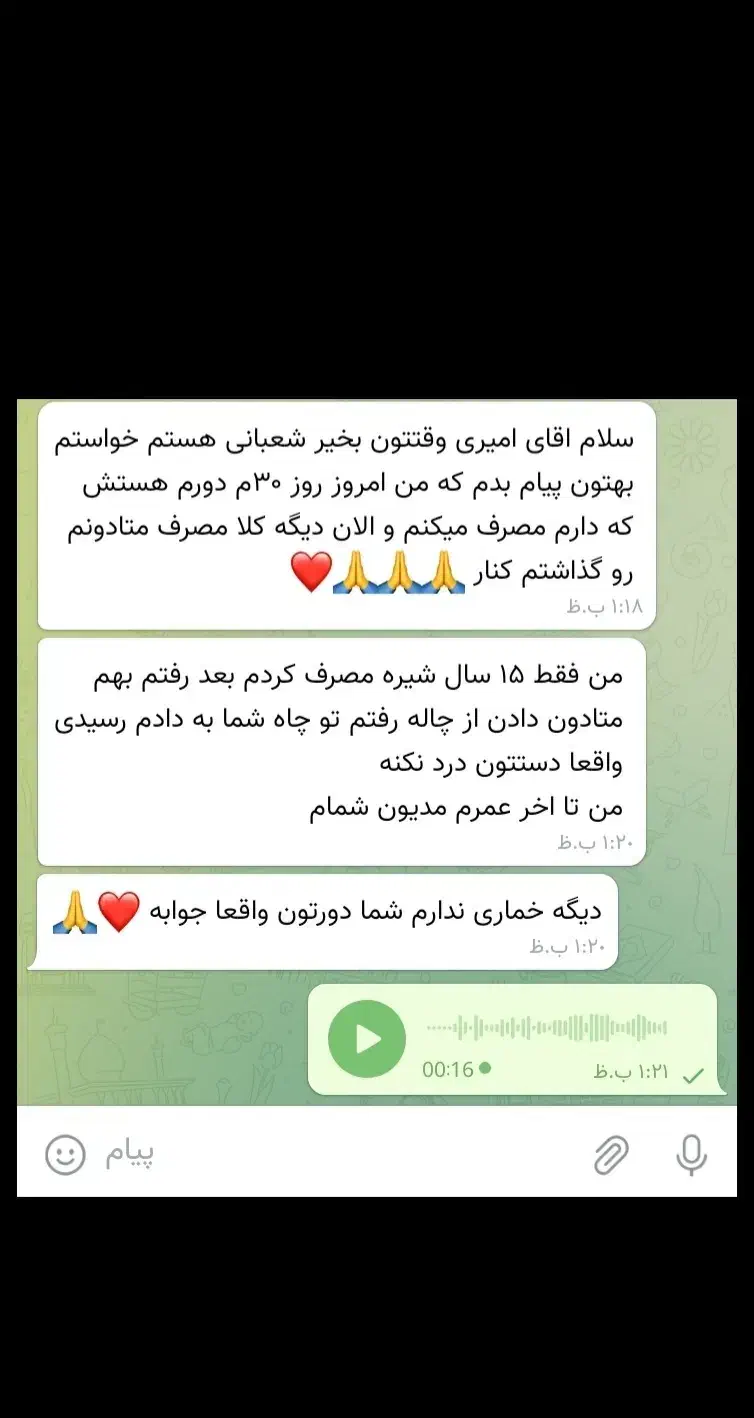
Task: Click the attachment paperclip icon
Action: (x=609, y=1154)
